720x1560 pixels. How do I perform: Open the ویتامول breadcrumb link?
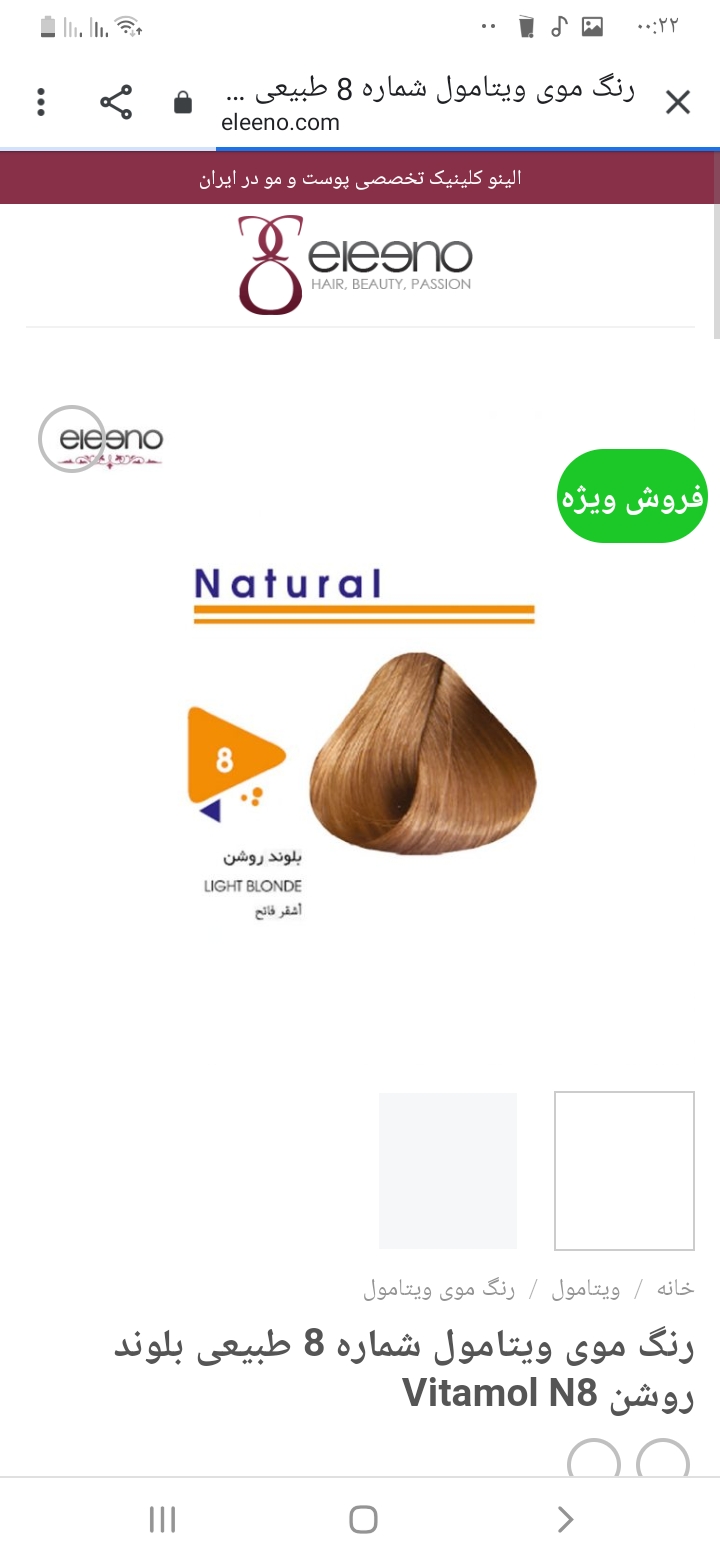585,1289
